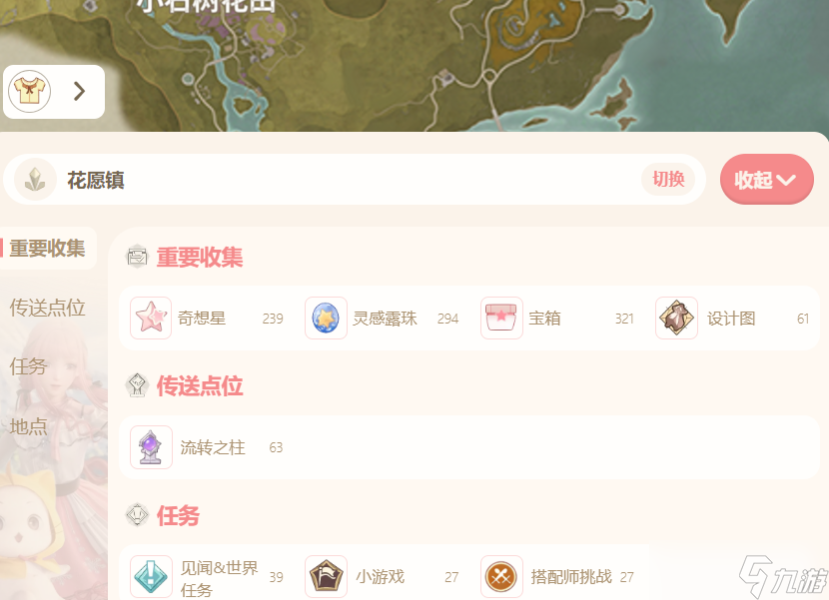
Task: Show 流转之柱 teleport points
Action: coord(210,447)
